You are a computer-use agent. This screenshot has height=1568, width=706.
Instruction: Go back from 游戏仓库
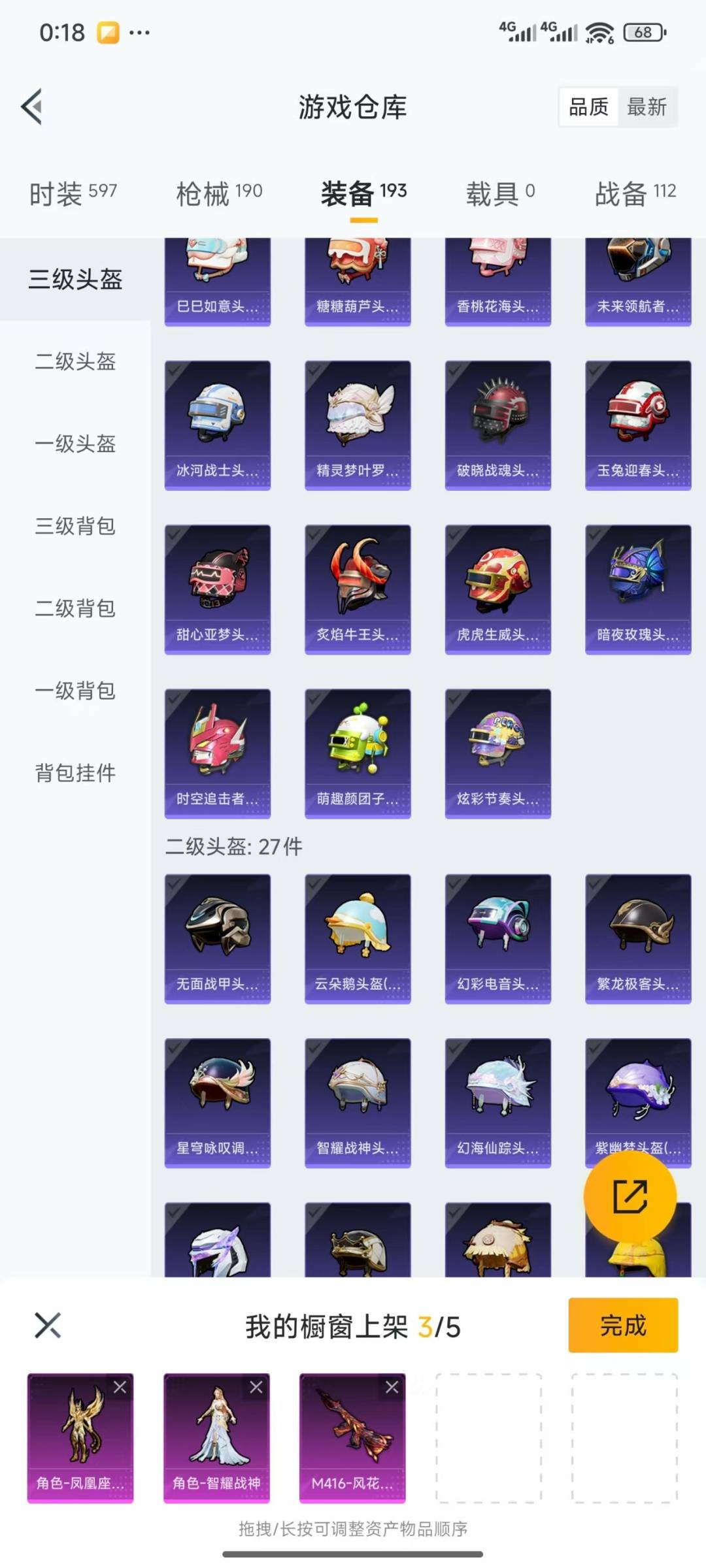coord(33,106)
